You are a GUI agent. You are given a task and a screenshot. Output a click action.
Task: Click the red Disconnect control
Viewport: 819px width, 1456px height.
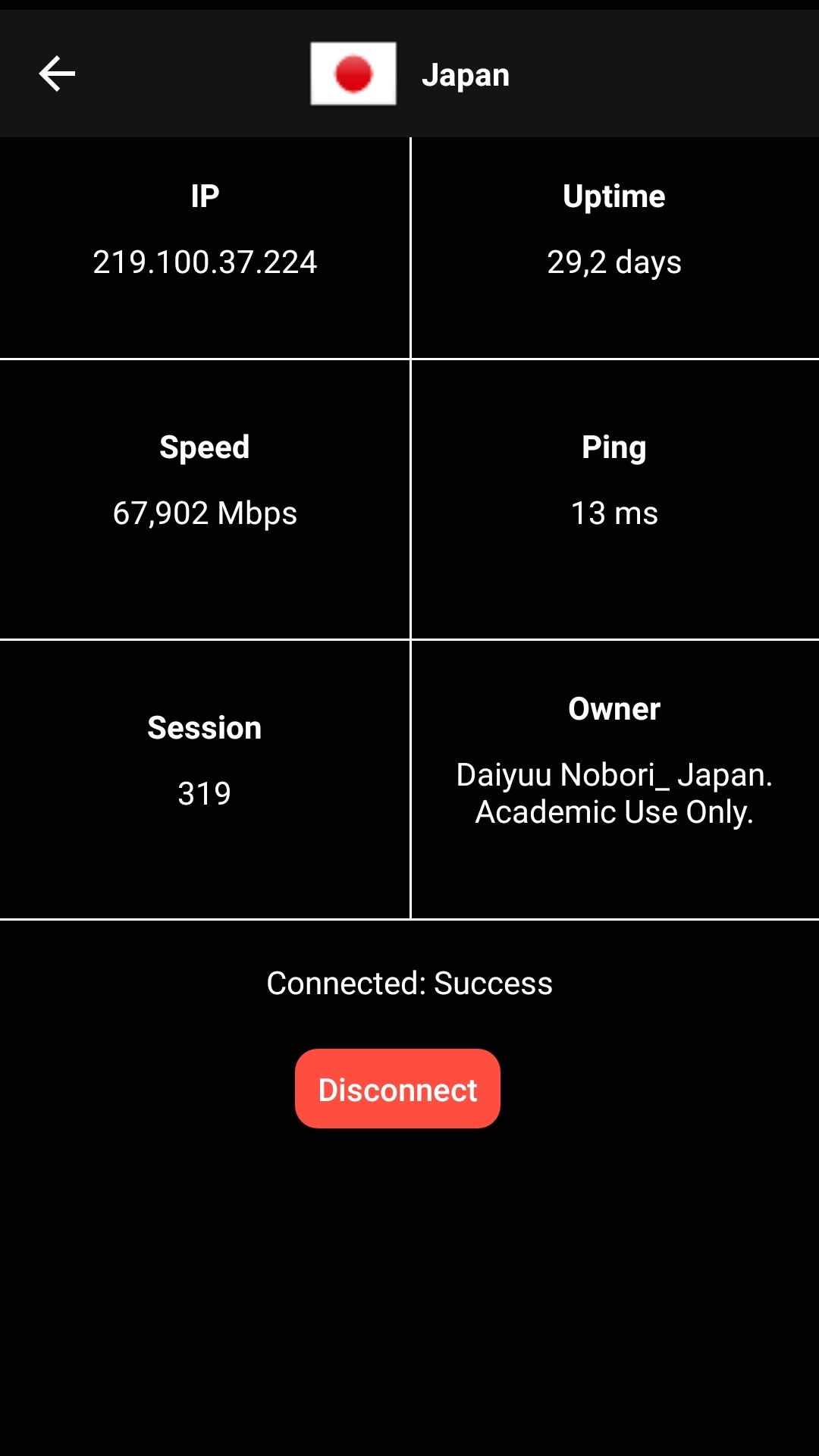point(397,1089)
